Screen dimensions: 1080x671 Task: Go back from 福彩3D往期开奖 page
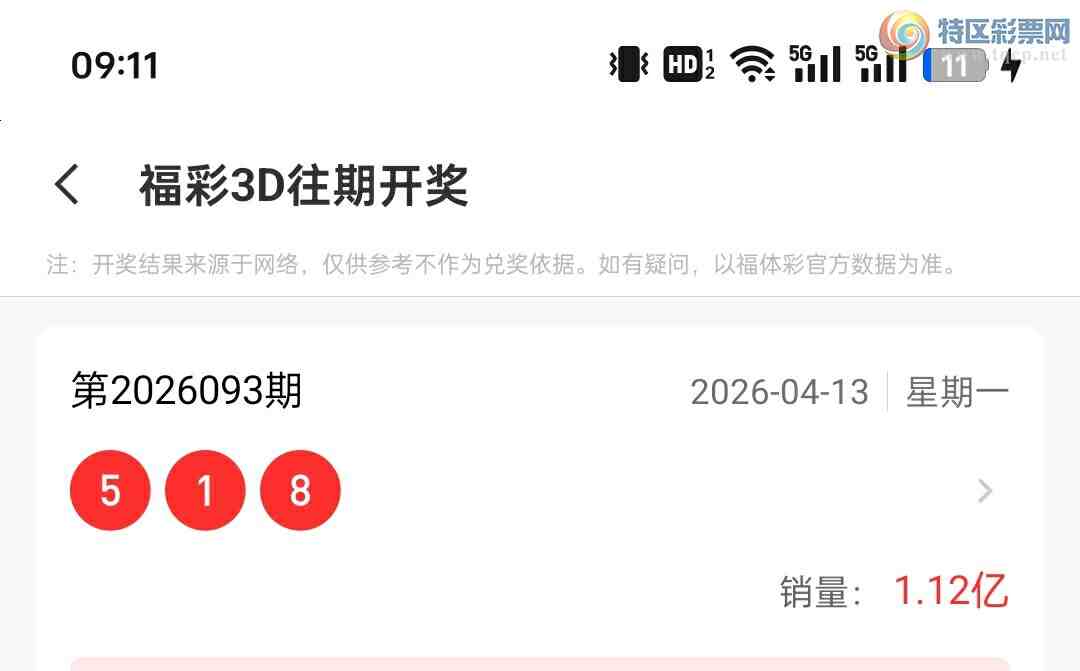coord(67,186)
